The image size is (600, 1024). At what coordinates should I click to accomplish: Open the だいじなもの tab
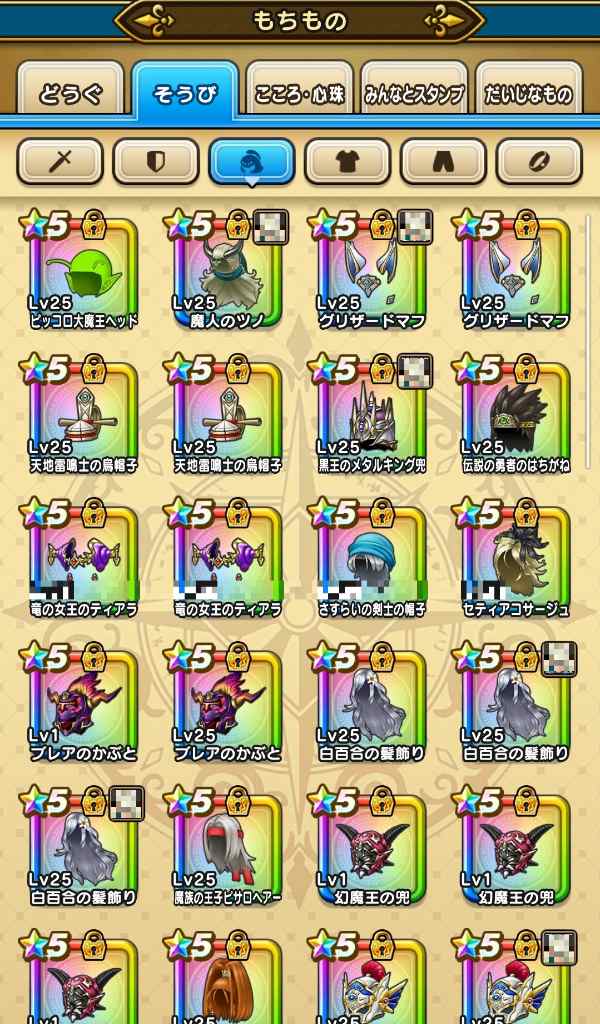coord(529,94)
